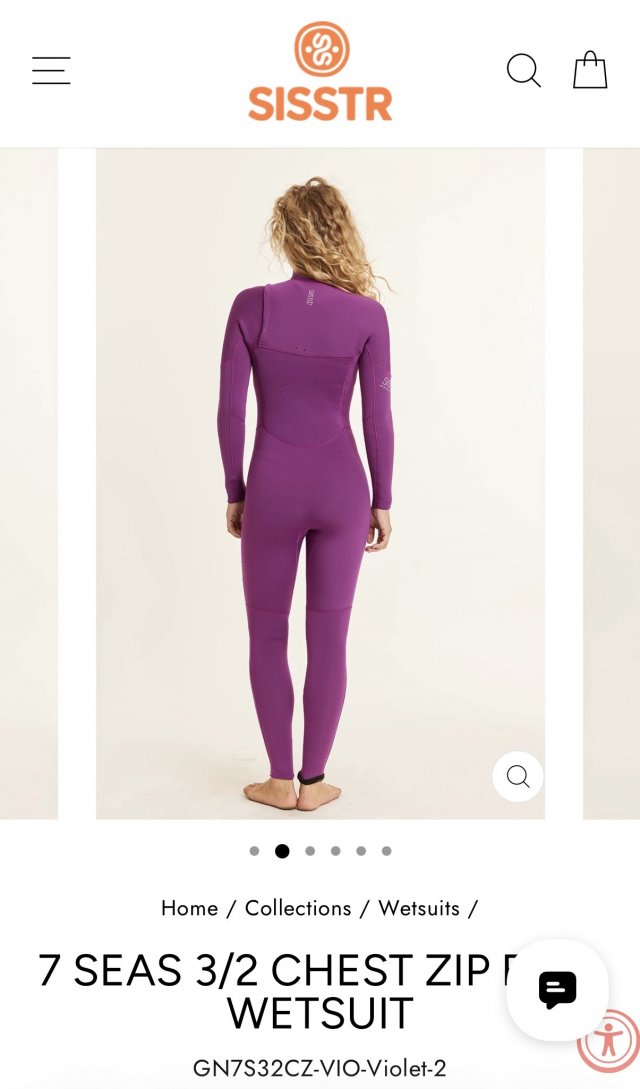Open the back view wetsuit photo
This screenshot has height=1089, width=640.
[x=320, y=480]
